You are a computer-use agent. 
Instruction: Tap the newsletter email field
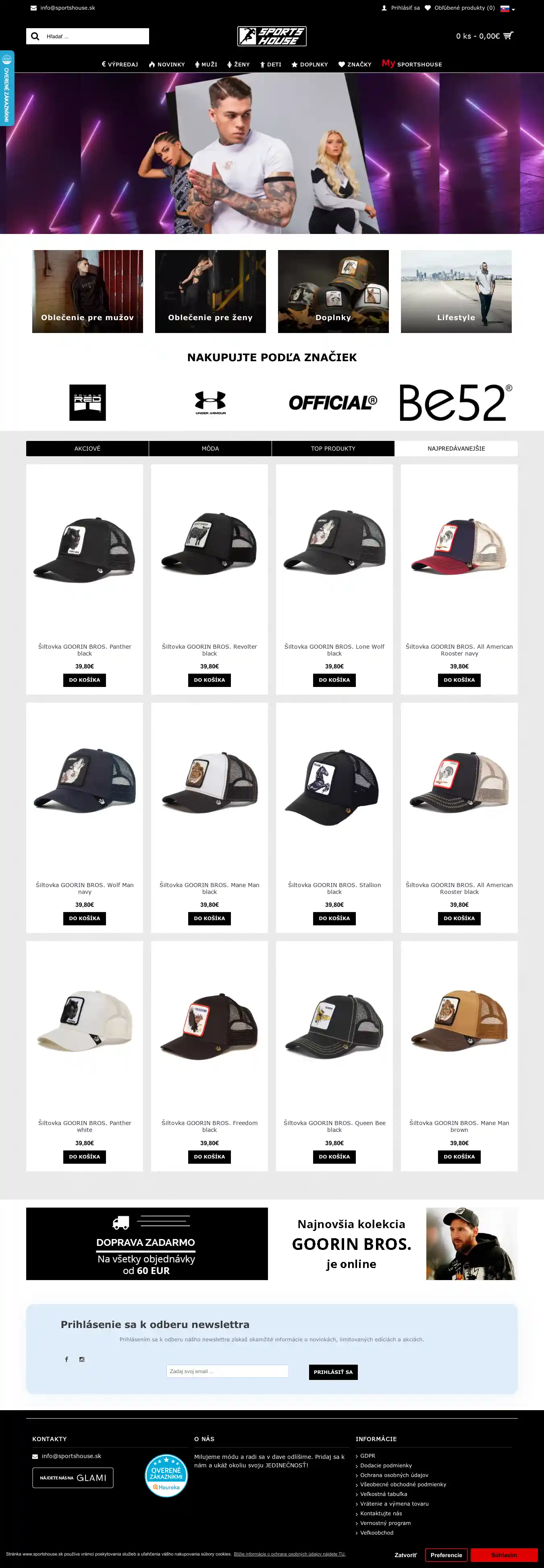pos(227,1371)
